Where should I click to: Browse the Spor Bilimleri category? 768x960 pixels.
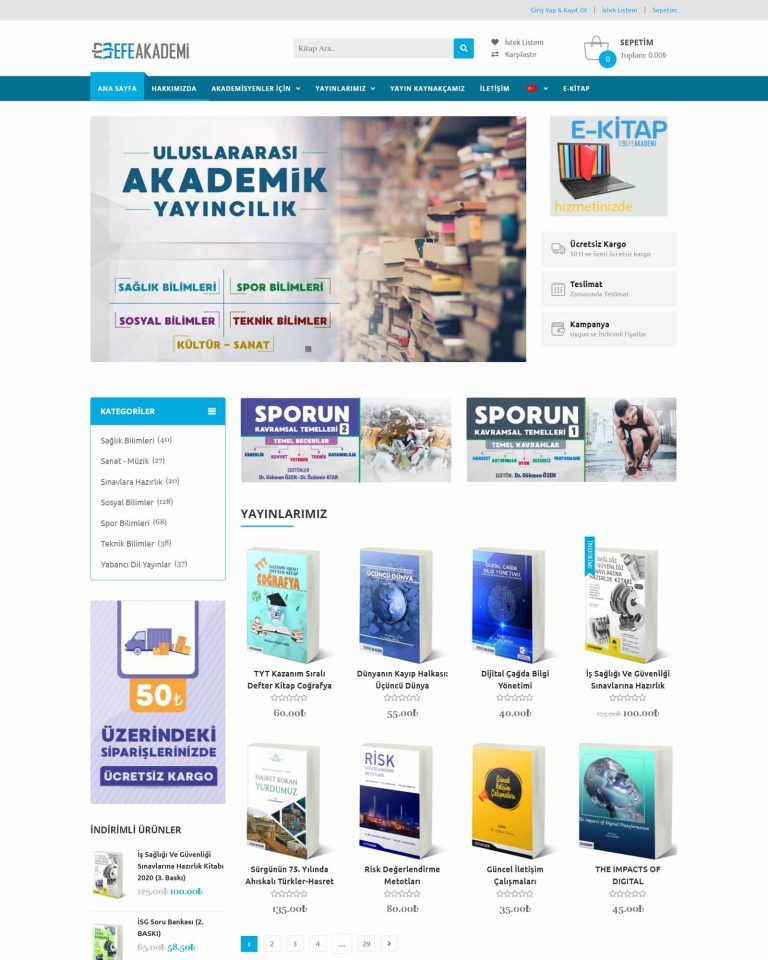tap(125, 523)
